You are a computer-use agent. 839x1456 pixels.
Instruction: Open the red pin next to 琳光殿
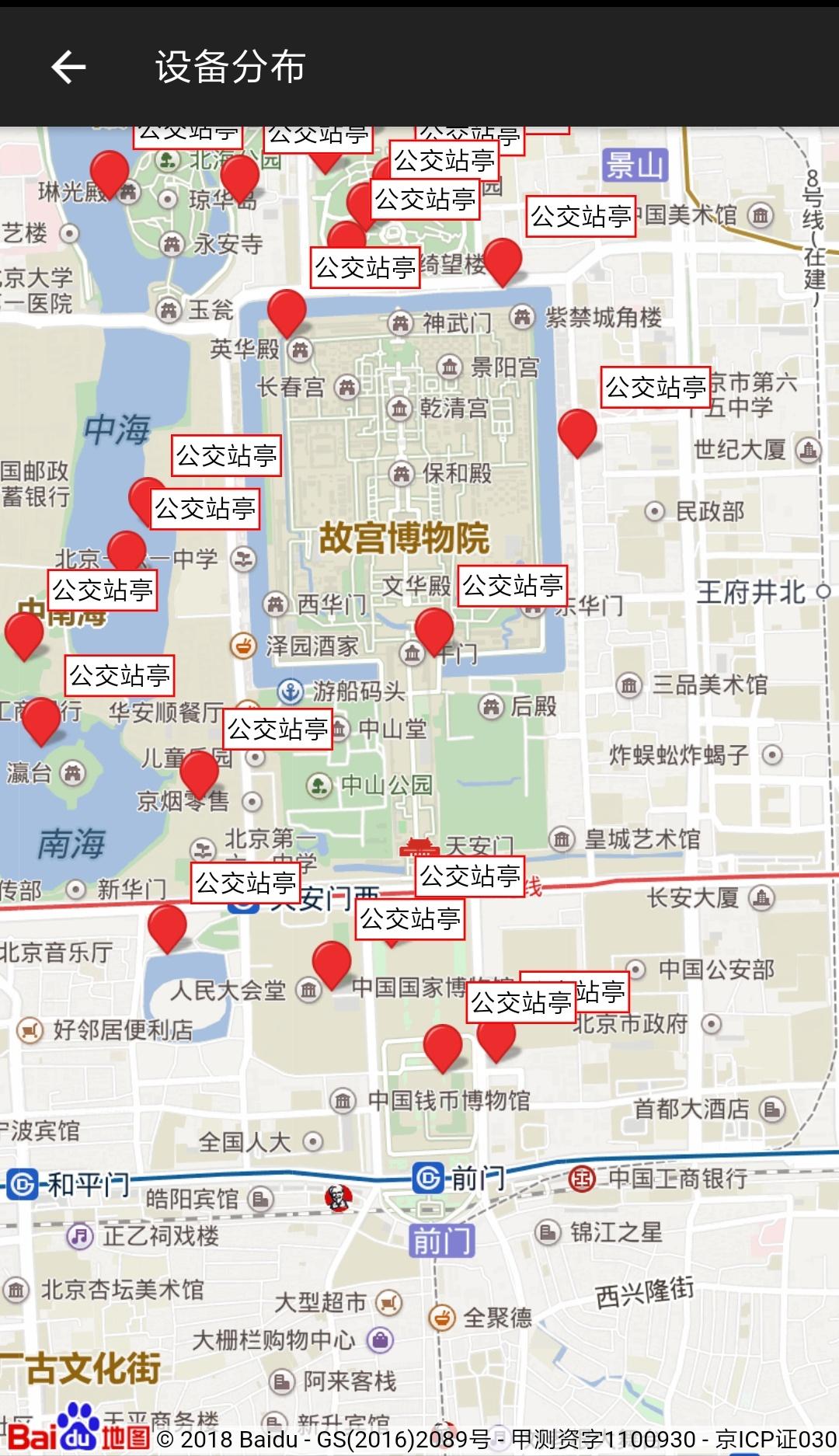pyautogui.click(x=110, y=171)
